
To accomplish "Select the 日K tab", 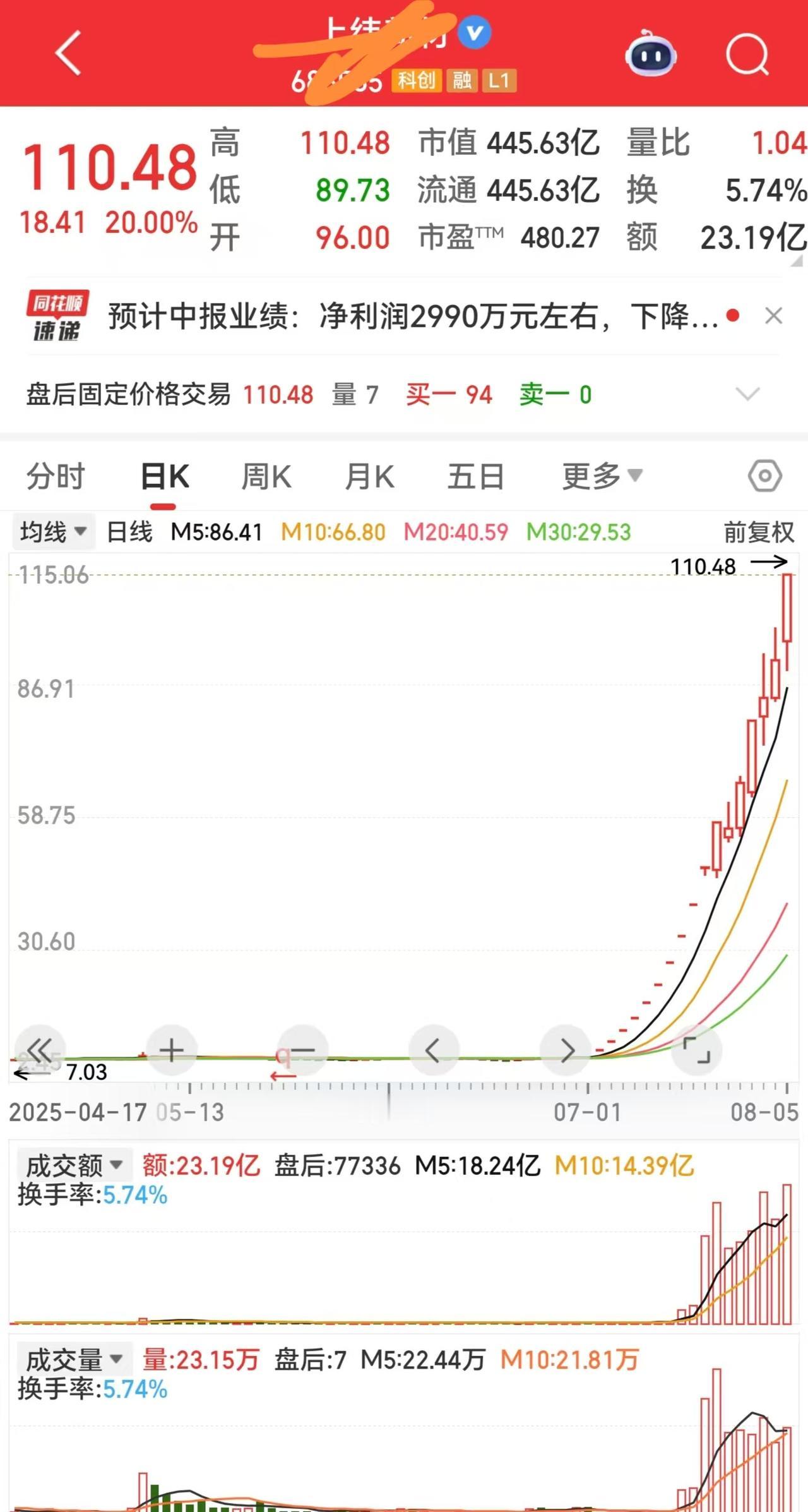I will [165, 476].
